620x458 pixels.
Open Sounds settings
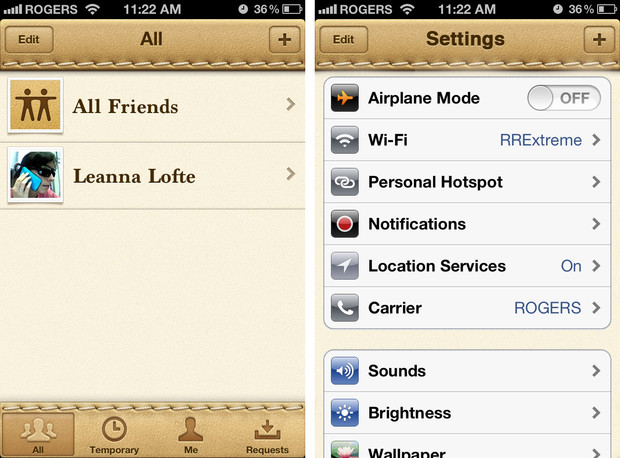coord(467,371)
